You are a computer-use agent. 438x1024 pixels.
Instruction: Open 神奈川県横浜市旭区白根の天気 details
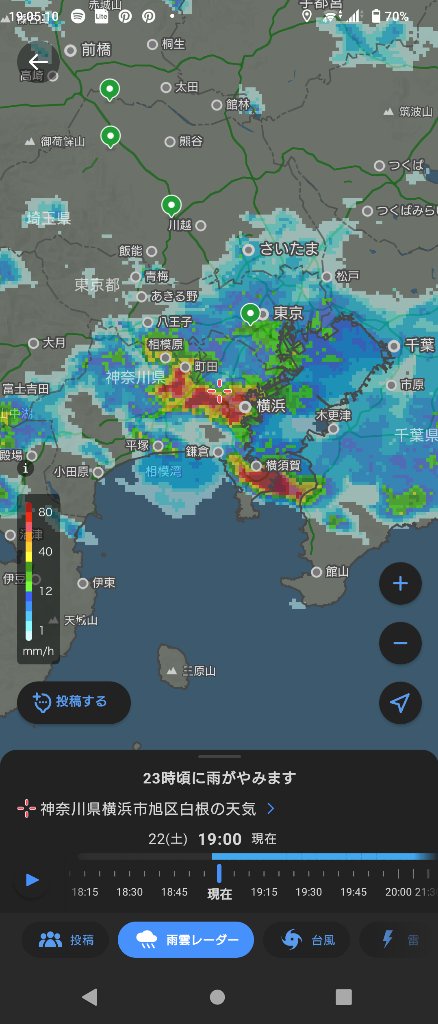click(146, 808)
